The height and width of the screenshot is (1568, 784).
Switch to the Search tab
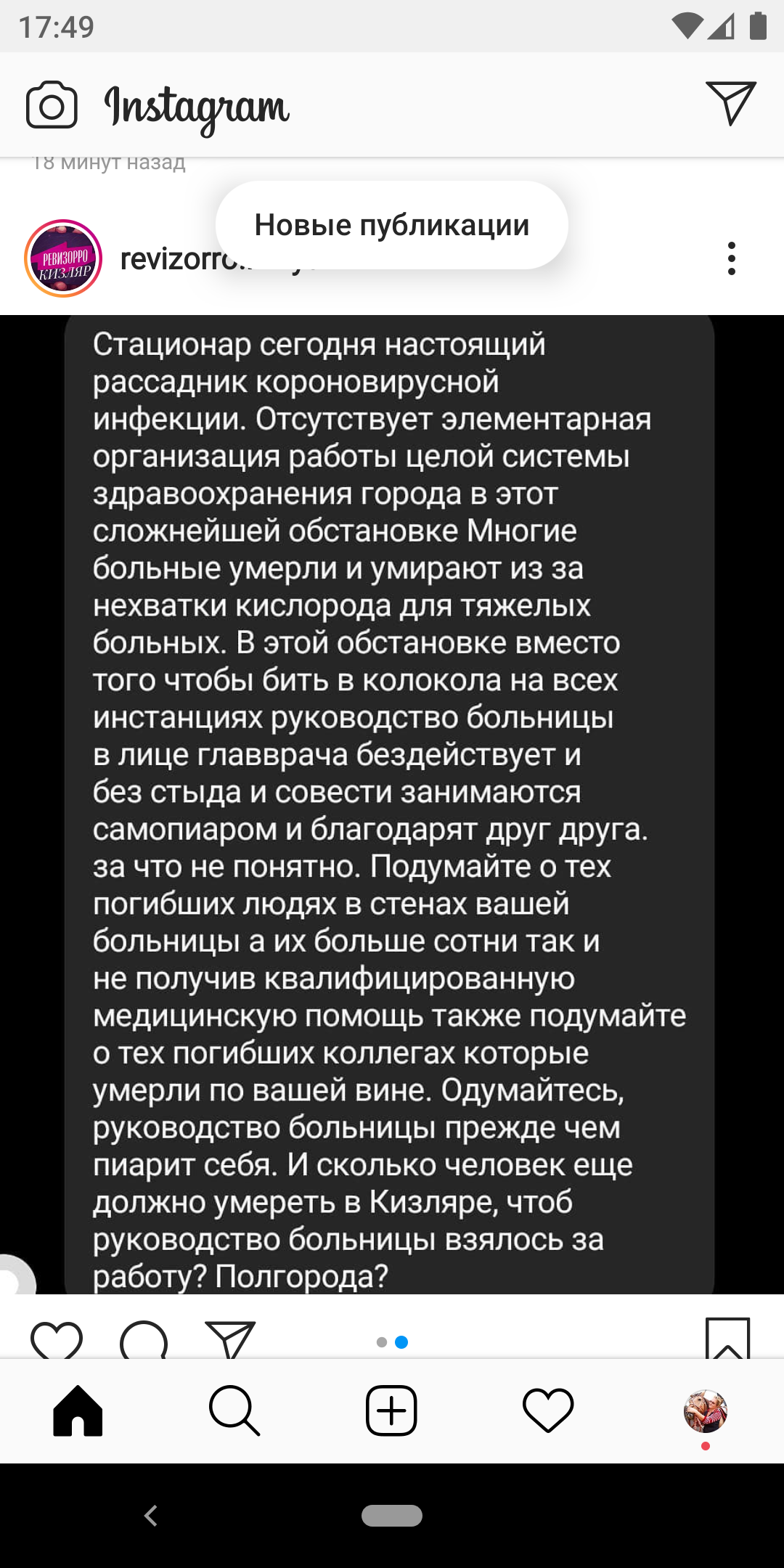[234, 1410]
